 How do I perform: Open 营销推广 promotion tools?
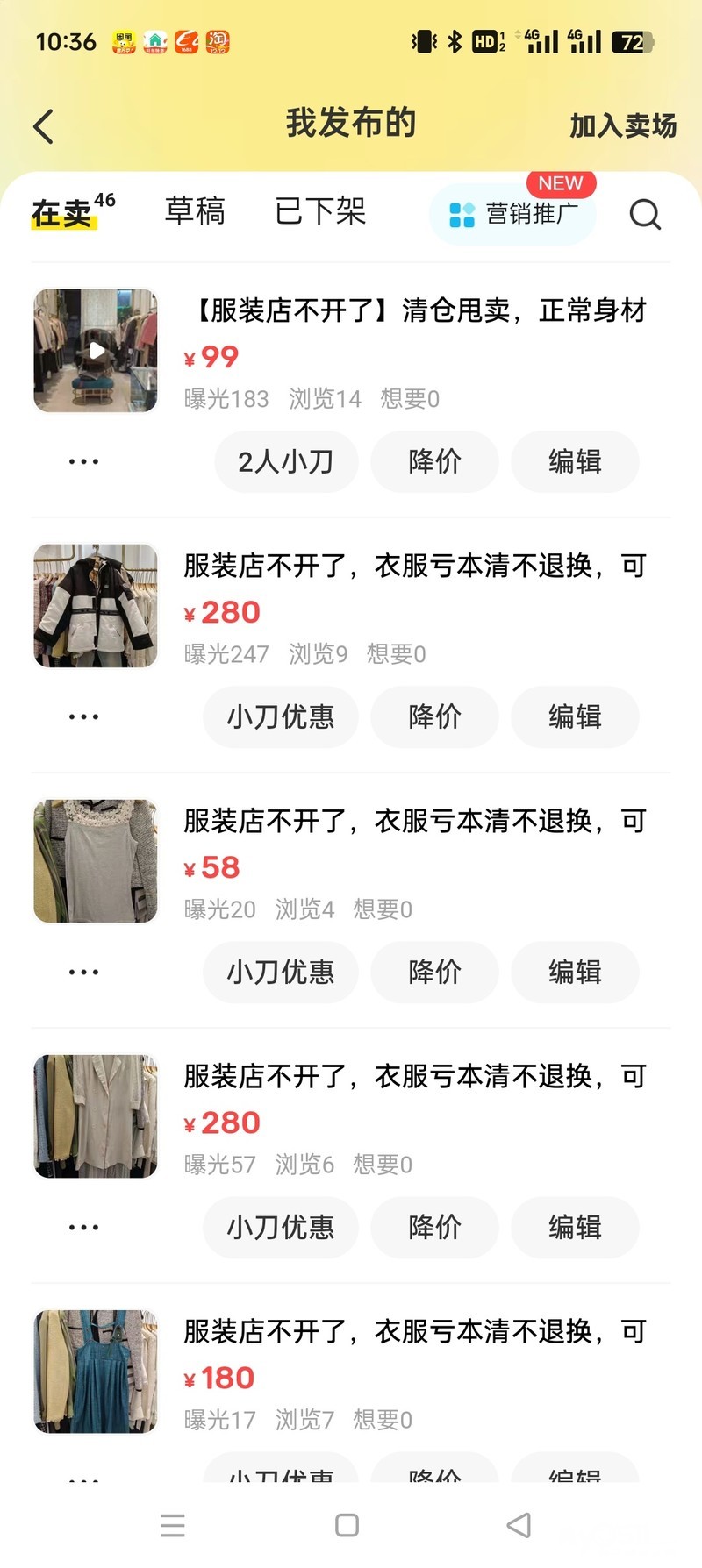[x=513, y=214]
